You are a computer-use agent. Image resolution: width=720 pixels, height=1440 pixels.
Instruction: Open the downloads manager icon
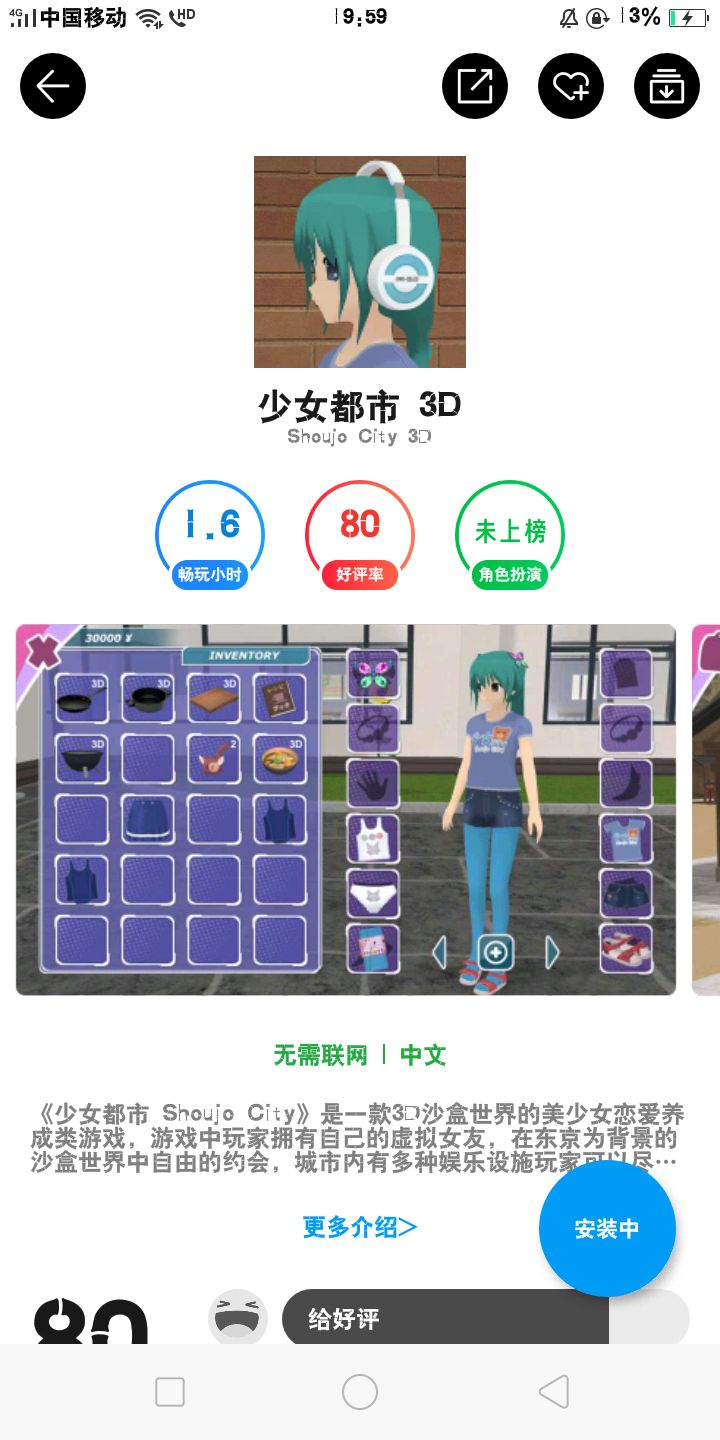pyautogui.click(x=667, y=87)
